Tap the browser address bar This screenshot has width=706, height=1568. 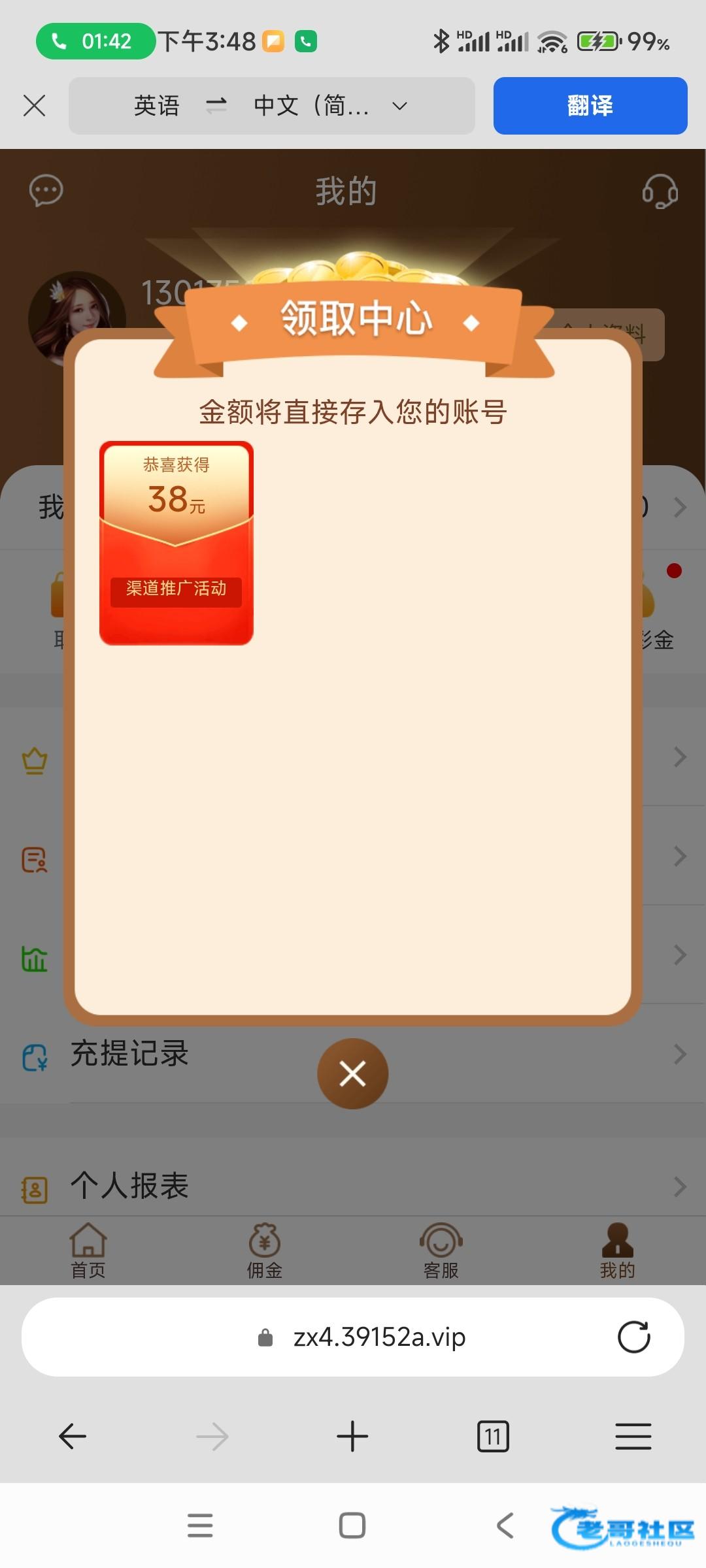click(x=353, y=1337)
